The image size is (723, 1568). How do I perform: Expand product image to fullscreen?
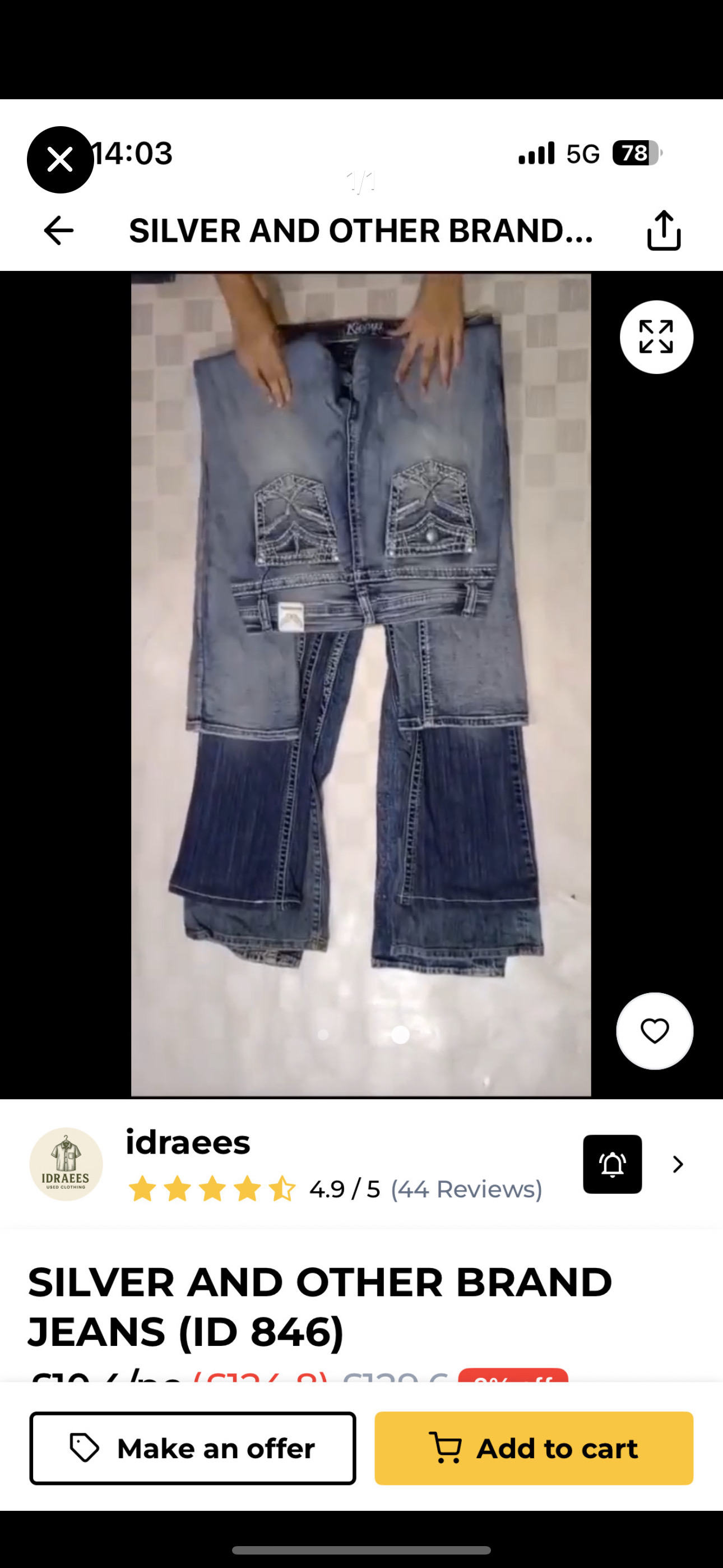(656, 336)
